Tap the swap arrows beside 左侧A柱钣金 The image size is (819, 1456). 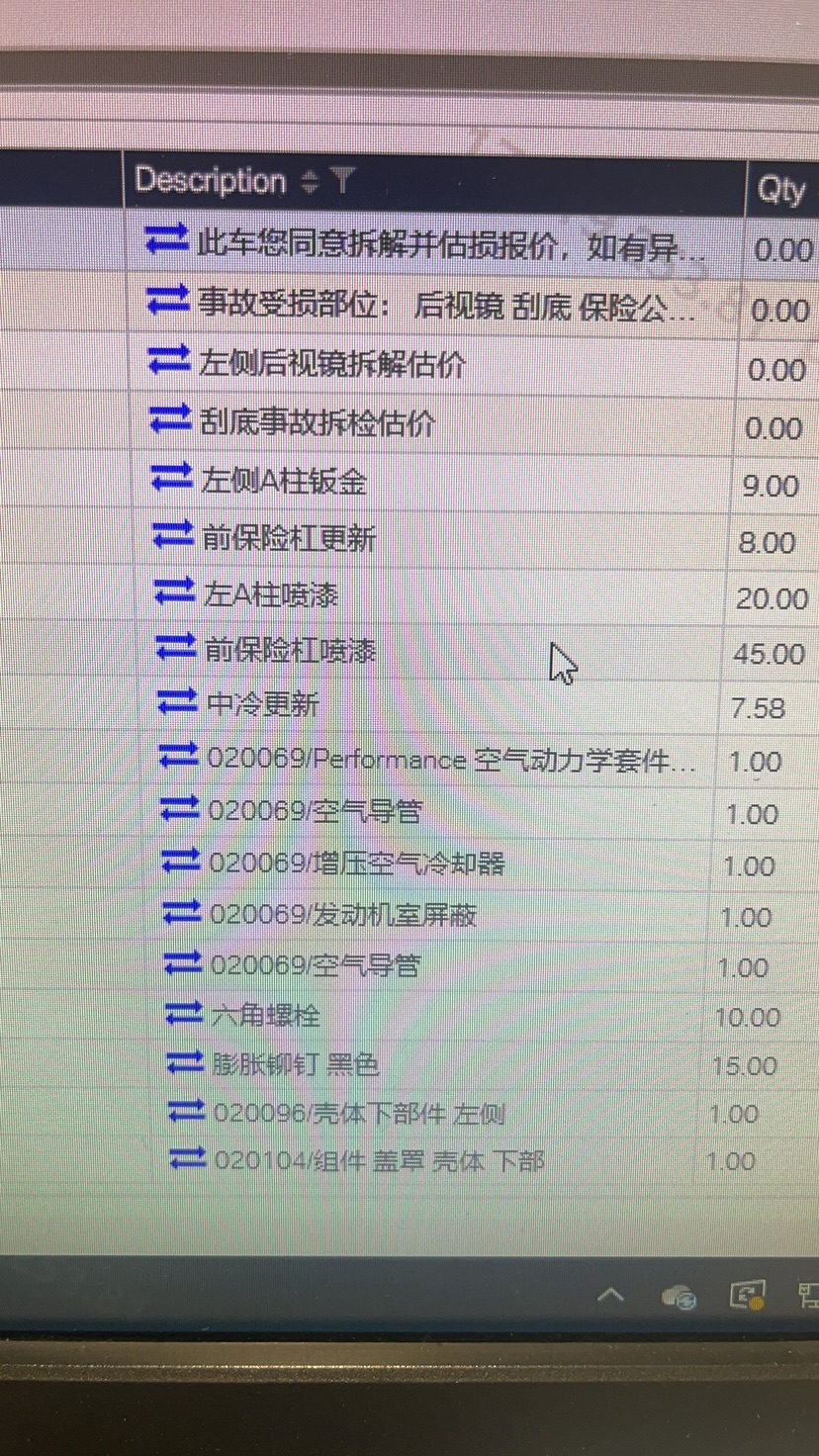171,479
